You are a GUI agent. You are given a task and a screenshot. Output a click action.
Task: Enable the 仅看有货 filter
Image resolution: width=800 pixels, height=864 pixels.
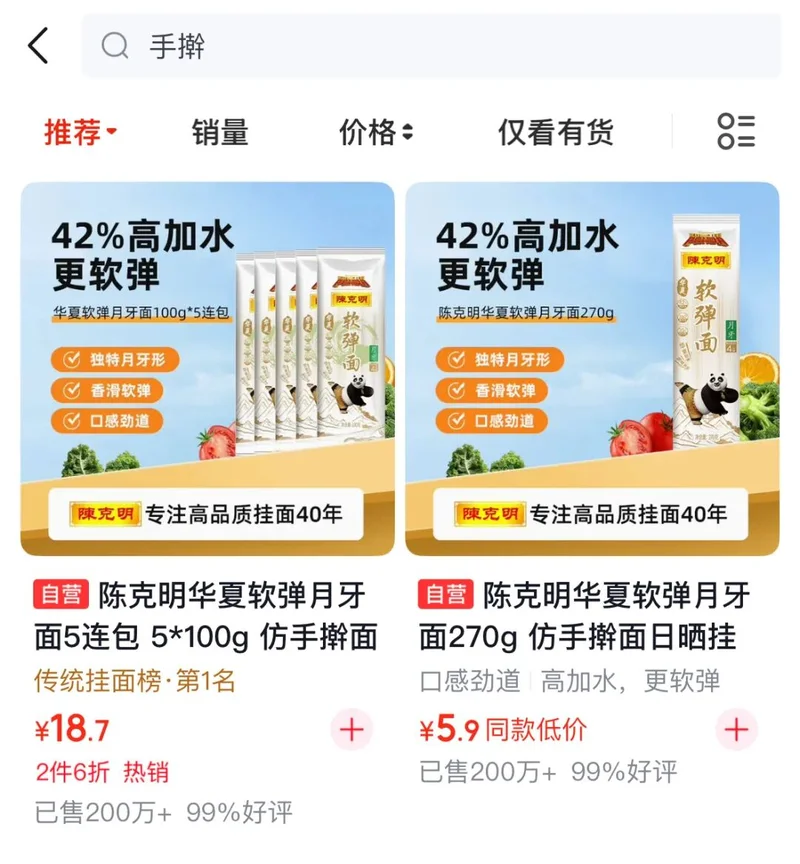pyautogui.click(x=555, y=132)
